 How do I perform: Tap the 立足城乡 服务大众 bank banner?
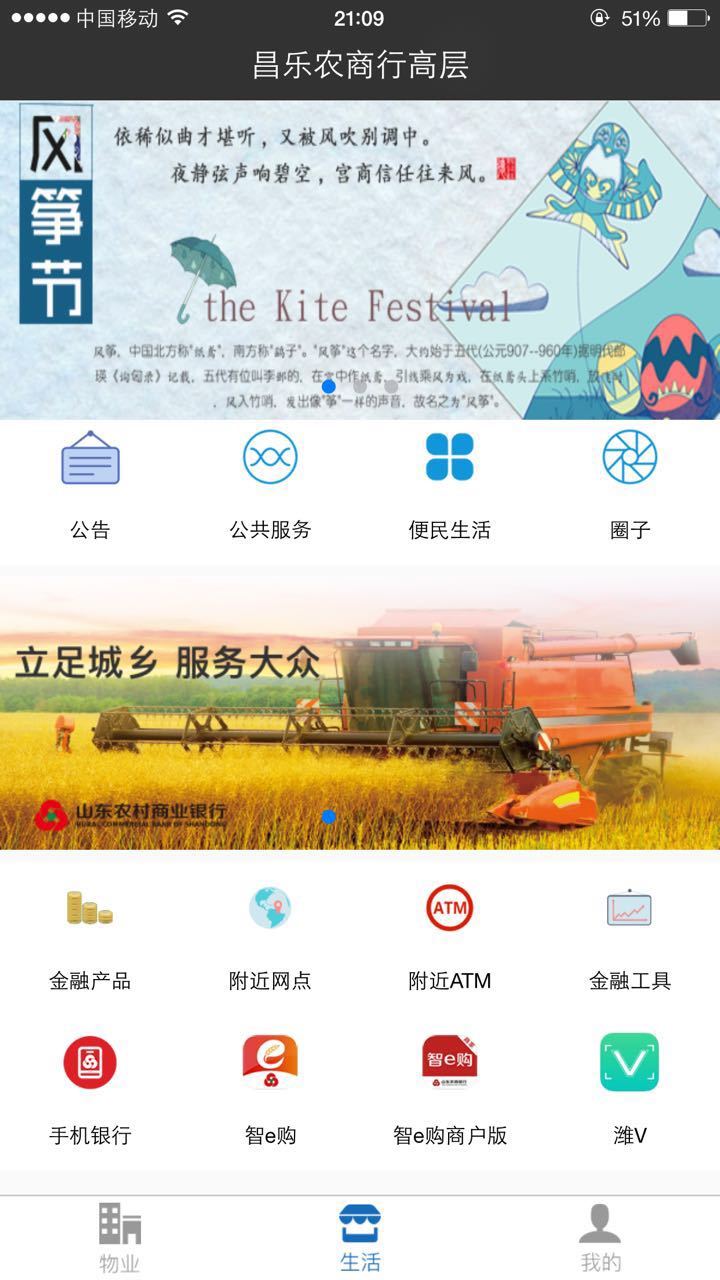(x=360, y=710)
